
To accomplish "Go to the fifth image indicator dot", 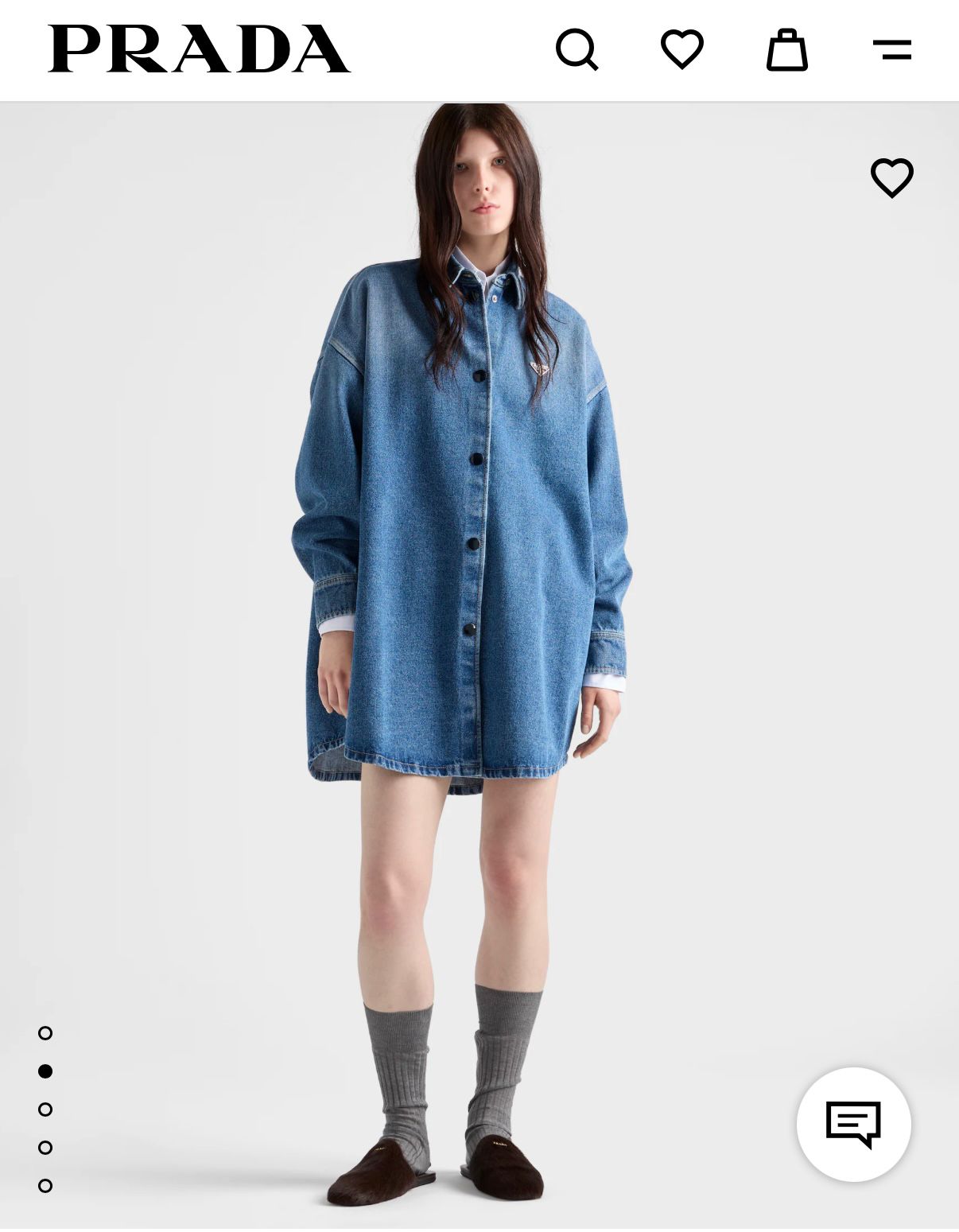I will [x=45, y=1186].
